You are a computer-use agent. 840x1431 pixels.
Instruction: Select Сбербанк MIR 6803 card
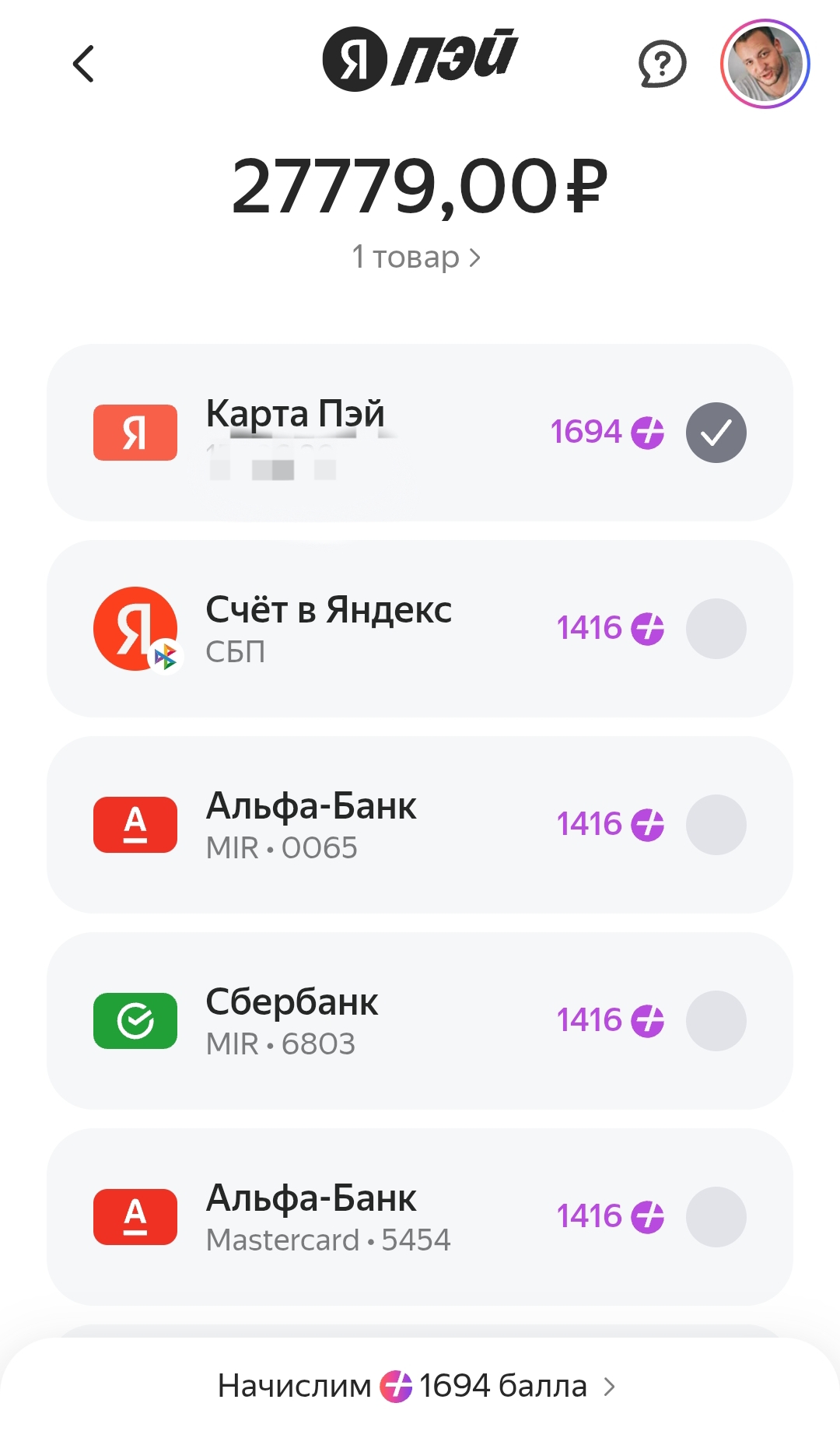coord(715,1021)
